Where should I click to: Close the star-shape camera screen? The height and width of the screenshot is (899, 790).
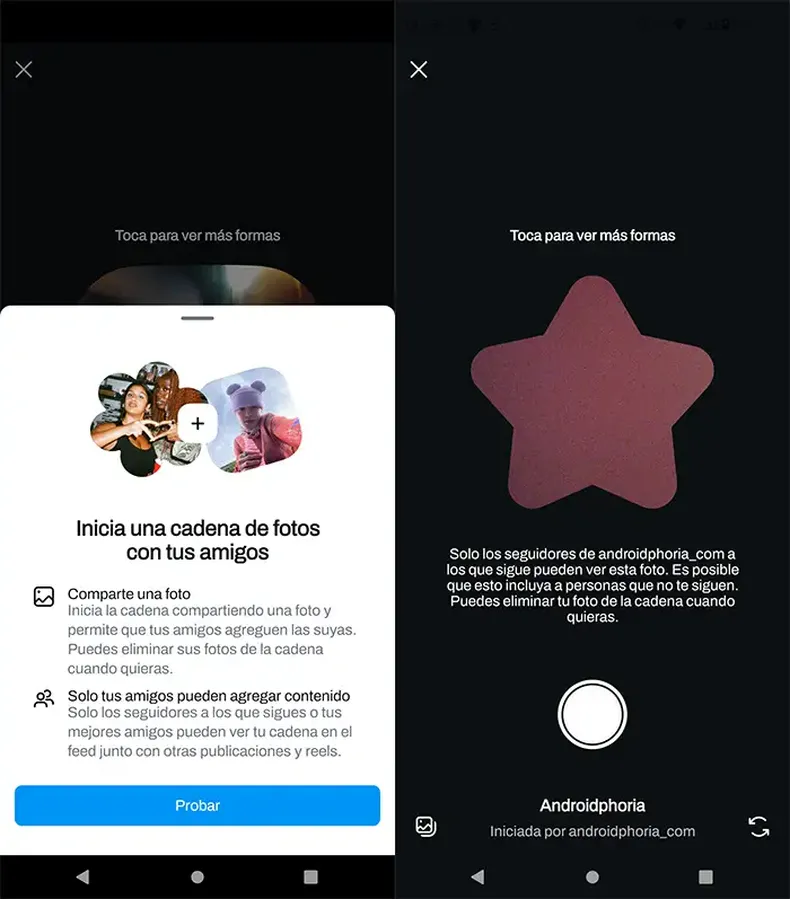419,69
